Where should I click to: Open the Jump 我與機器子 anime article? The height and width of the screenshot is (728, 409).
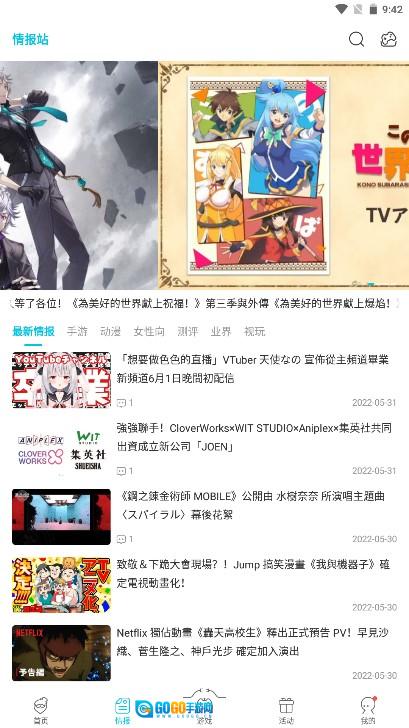[204, 585]
